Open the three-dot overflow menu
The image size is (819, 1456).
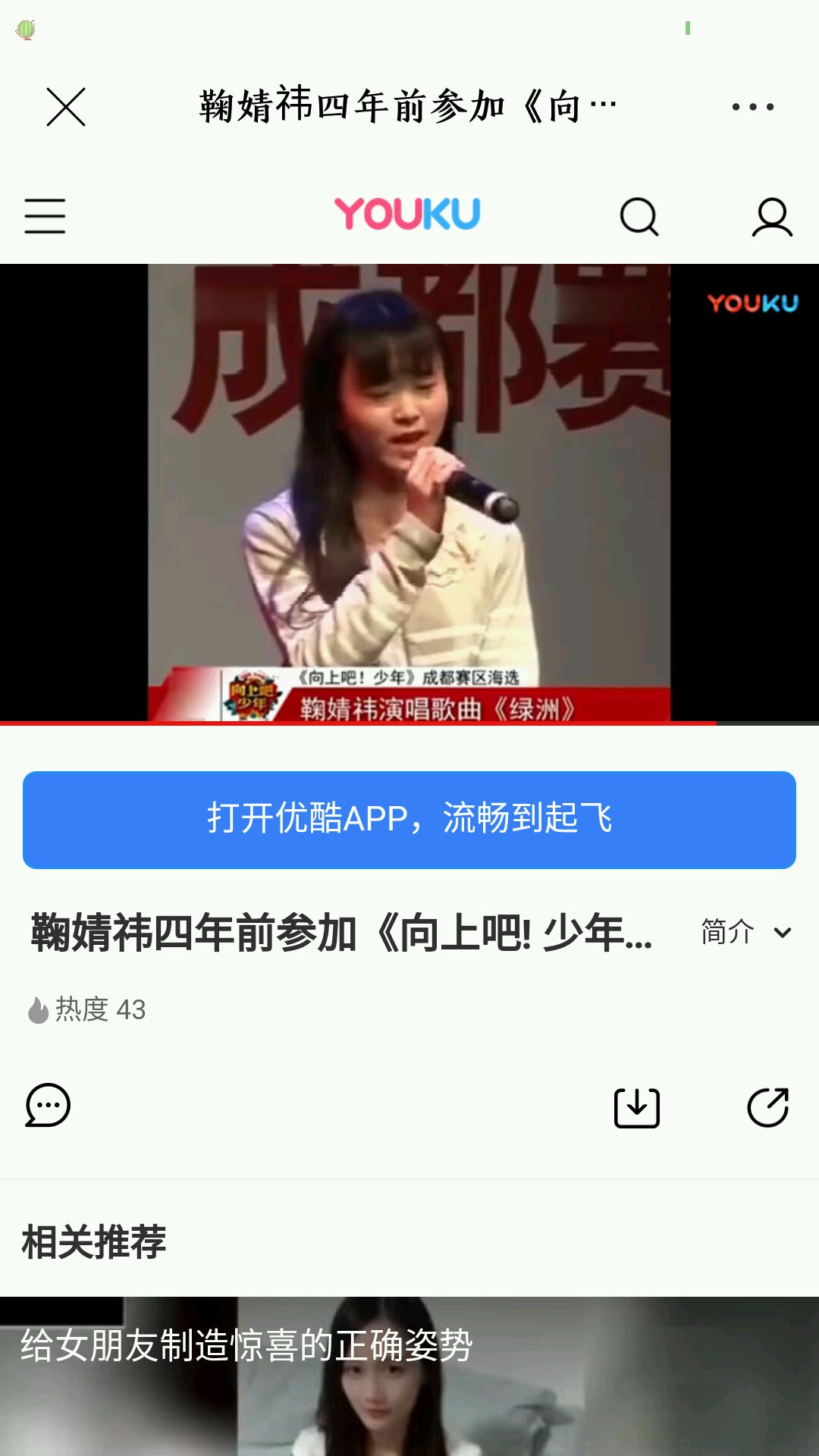tap(752, 107)
